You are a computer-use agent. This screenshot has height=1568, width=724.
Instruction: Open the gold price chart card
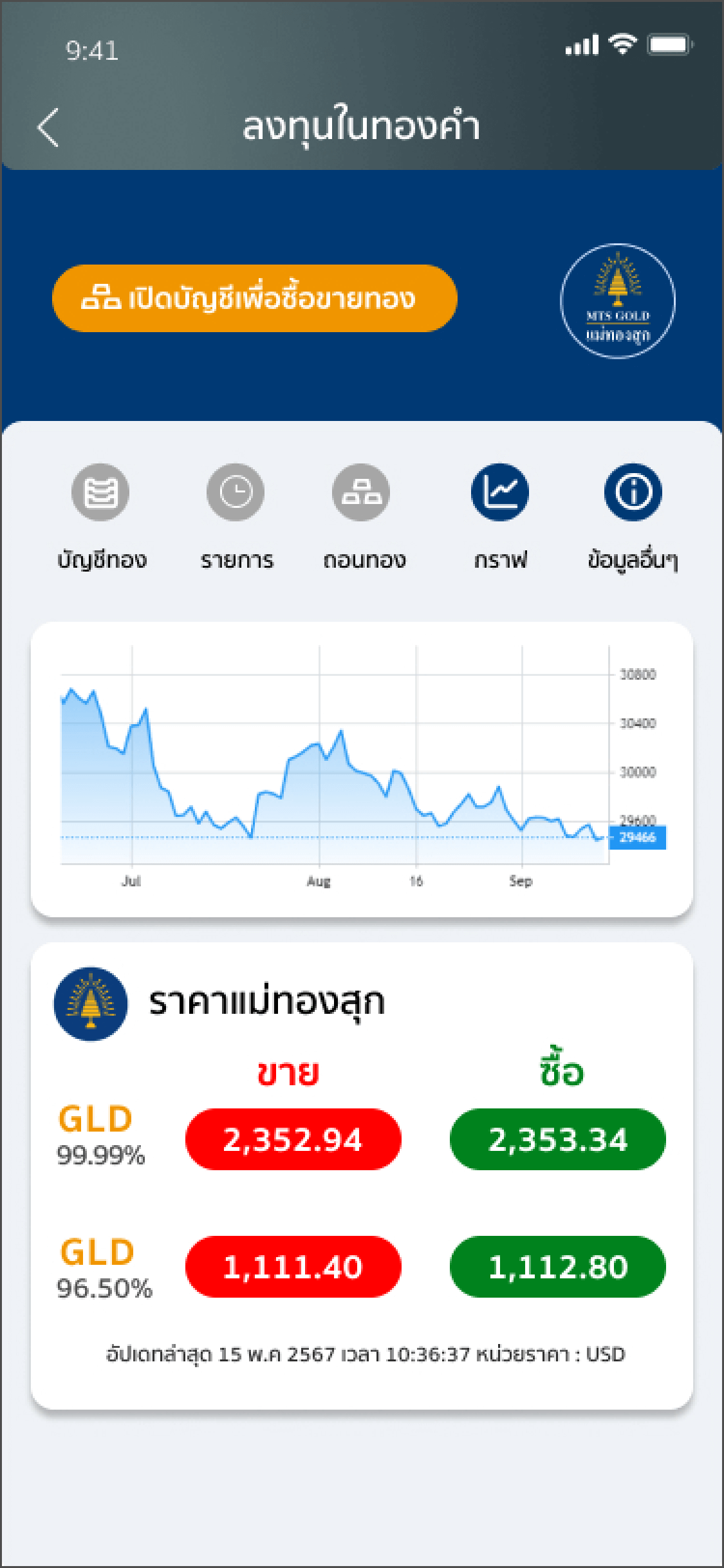point(361,769)
